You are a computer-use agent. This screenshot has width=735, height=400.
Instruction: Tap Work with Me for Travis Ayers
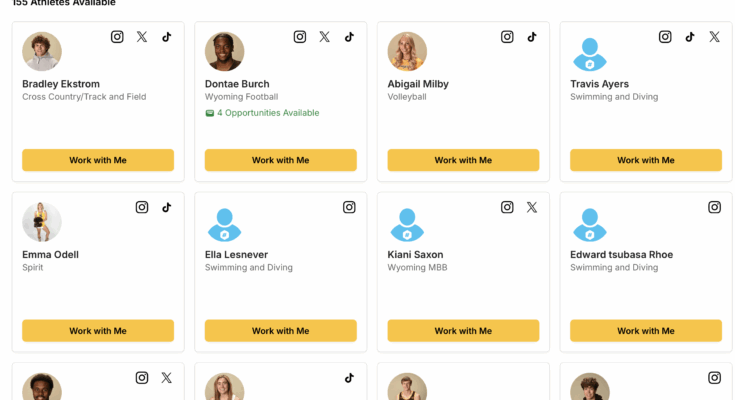tap(645, 160)
